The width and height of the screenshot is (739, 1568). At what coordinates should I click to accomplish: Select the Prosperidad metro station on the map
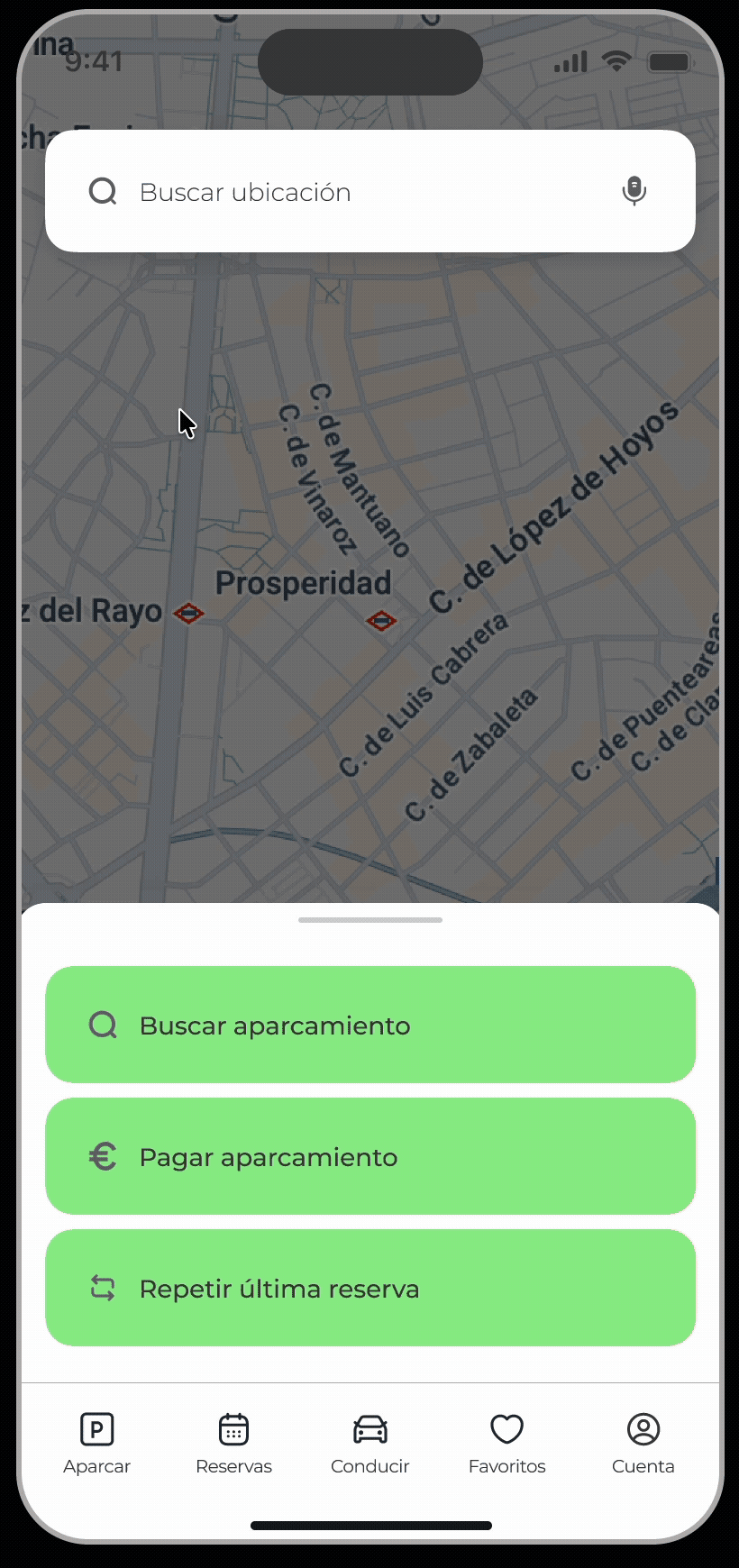(x=380, y=619)
